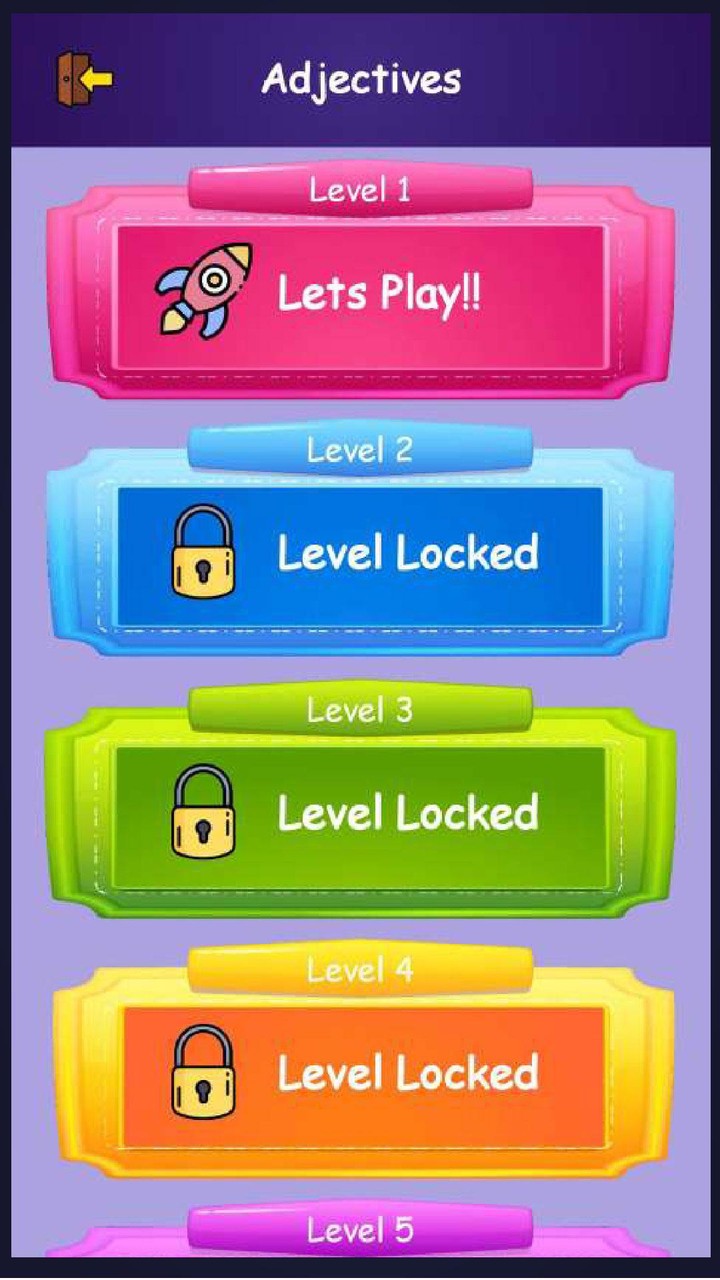Open the locked Level 4 card
The image size is (720, 1280).
(360, 1075)
